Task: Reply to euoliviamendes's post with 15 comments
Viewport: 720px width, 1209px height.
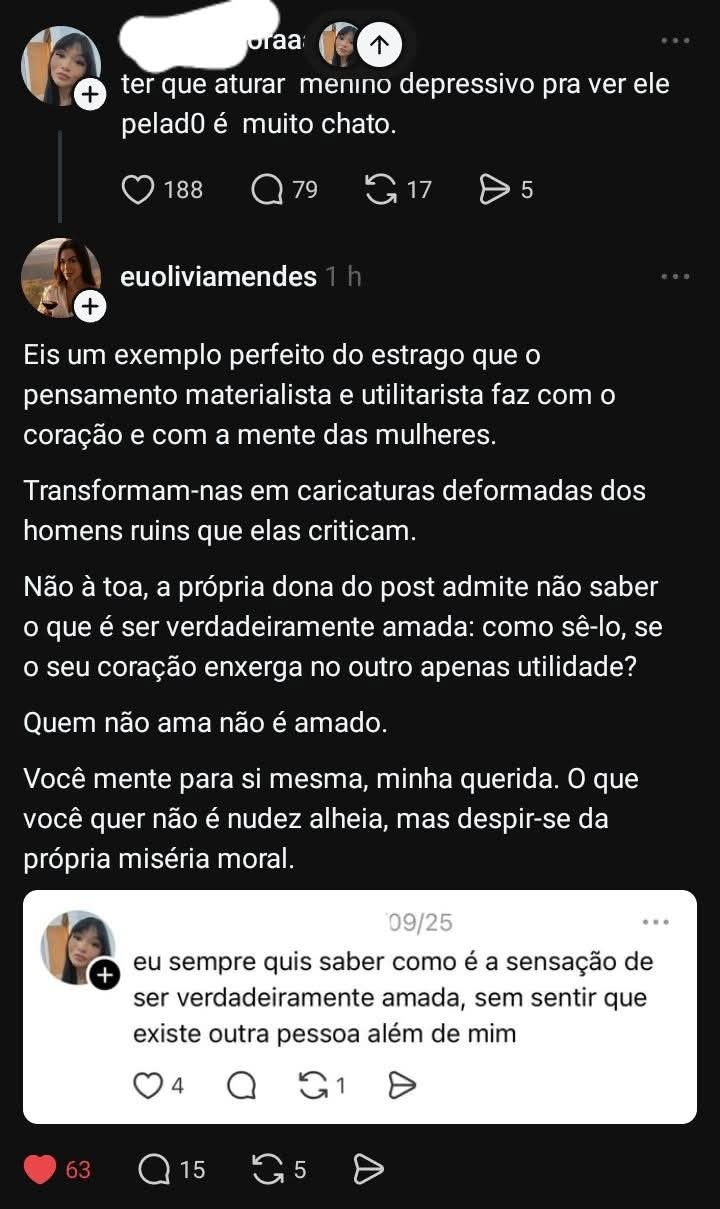Action: (x=154, y=1169)
